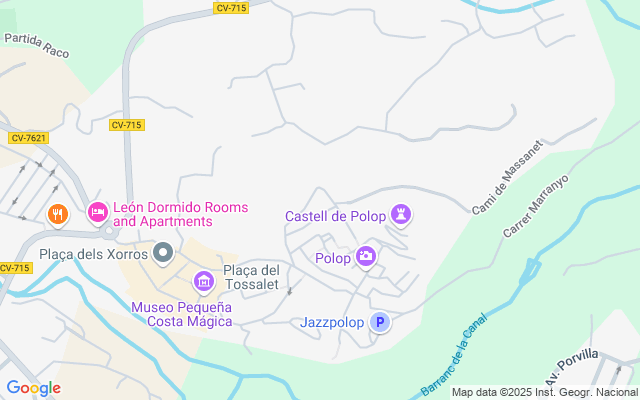Tap the Museo Pequeña Costa Mágica pin
Screen dimensions: 640x400
204,283
